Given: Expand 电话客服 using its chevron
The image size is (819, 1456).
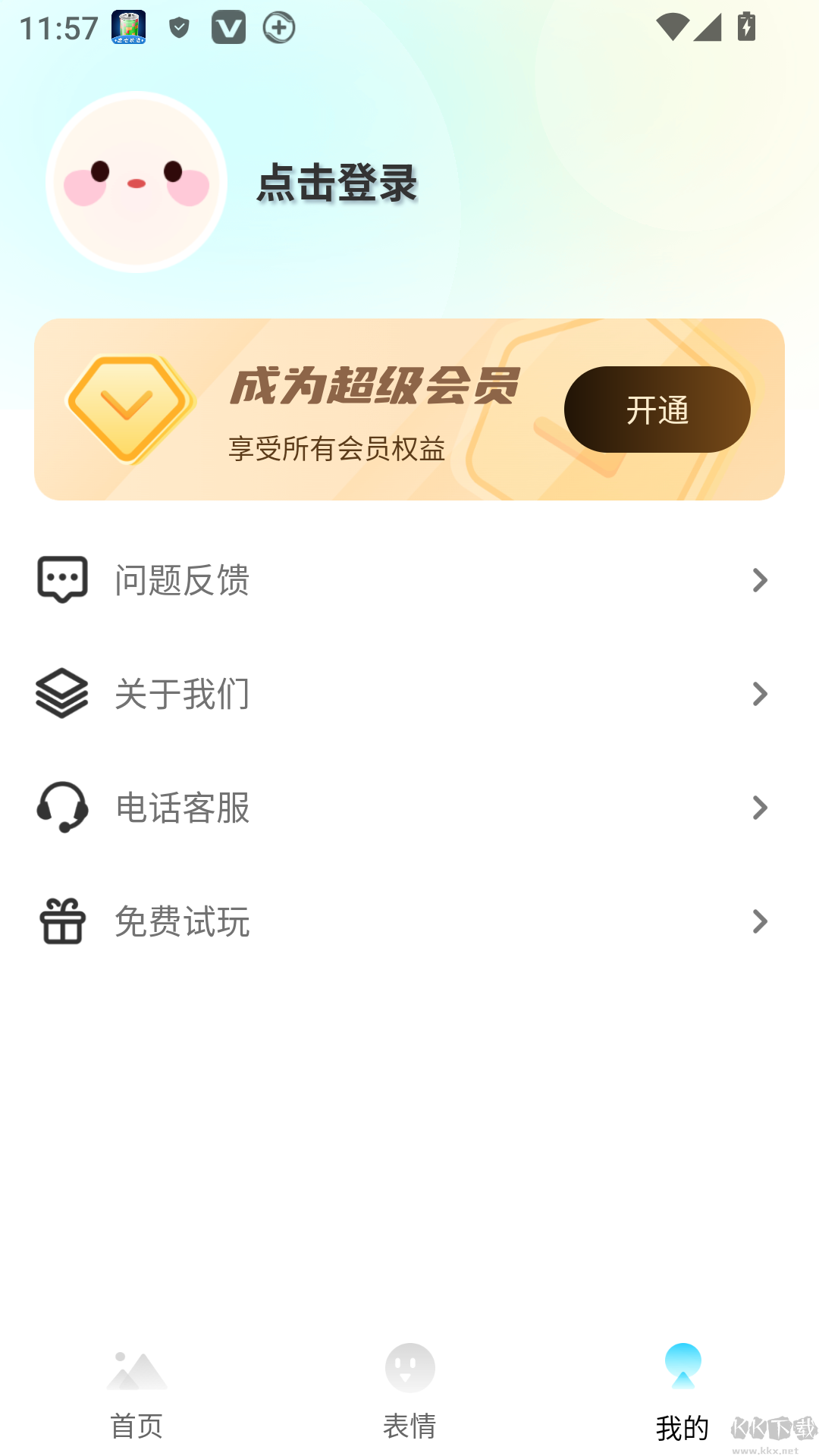Looking at the screenshot, I should pos(760,808).
